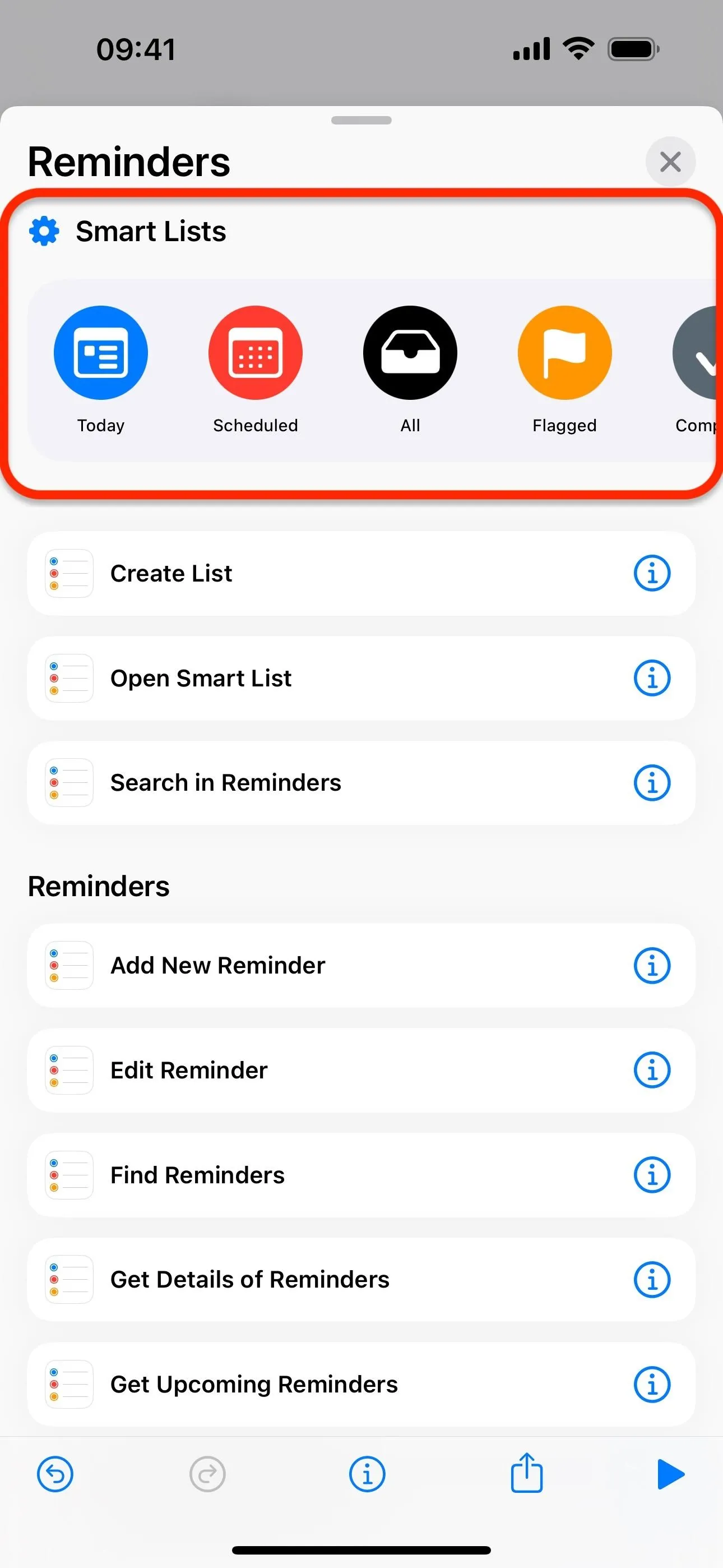
Task: Add the Get Upcoming Reminders action
Action: 361,1384
